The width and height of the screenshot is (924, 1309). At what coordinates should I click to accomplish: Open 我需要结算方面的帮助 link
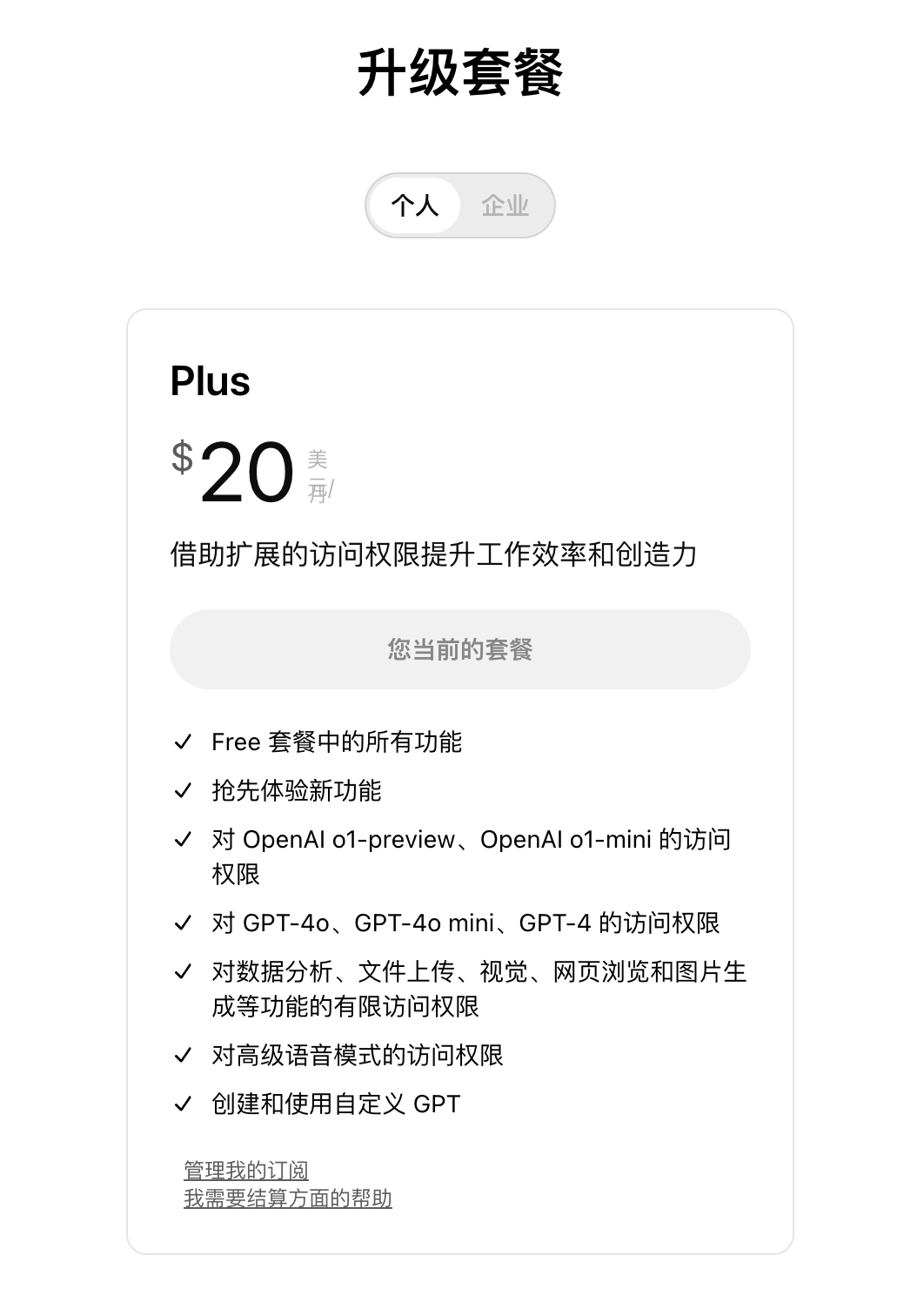point(288,1198)
